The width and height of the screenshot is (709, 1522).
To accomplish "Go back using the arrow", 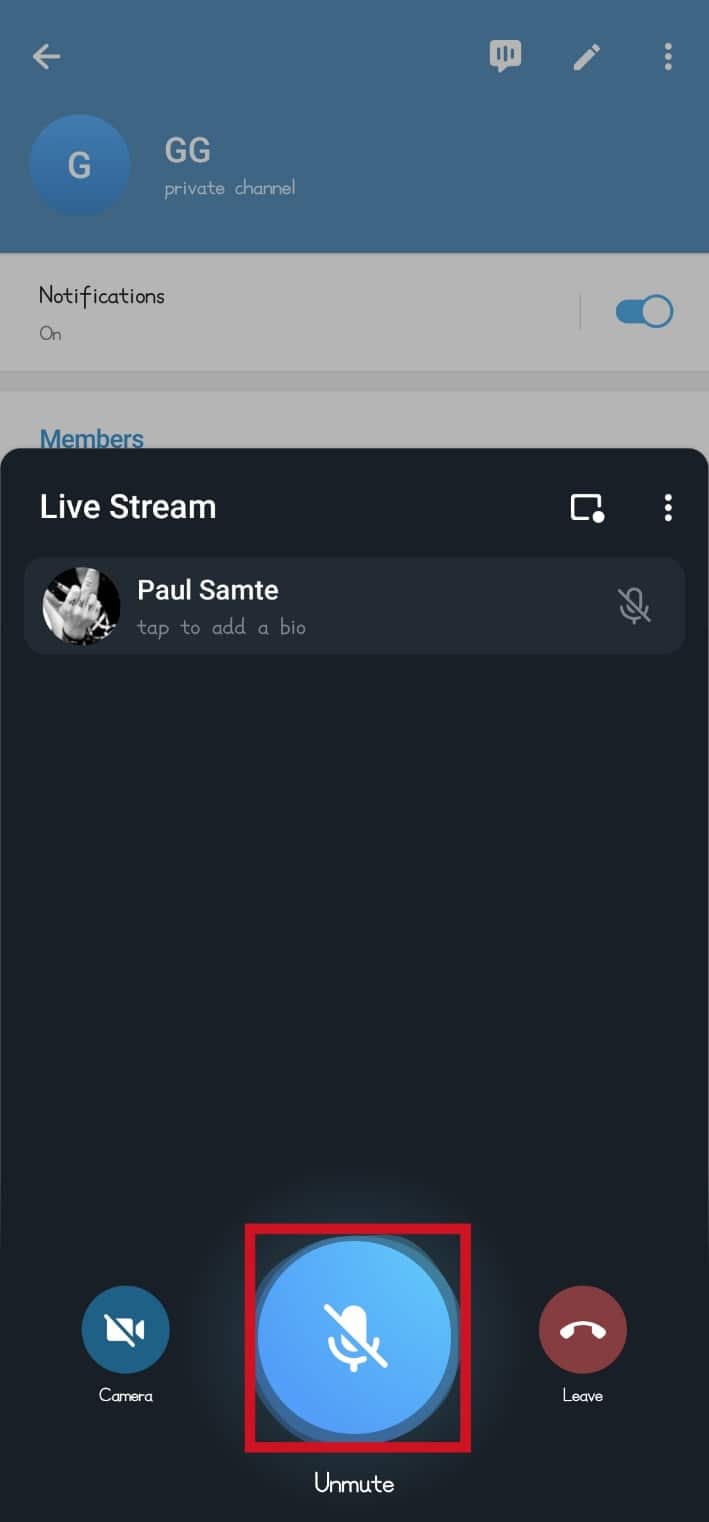I will tap(46, 56).
